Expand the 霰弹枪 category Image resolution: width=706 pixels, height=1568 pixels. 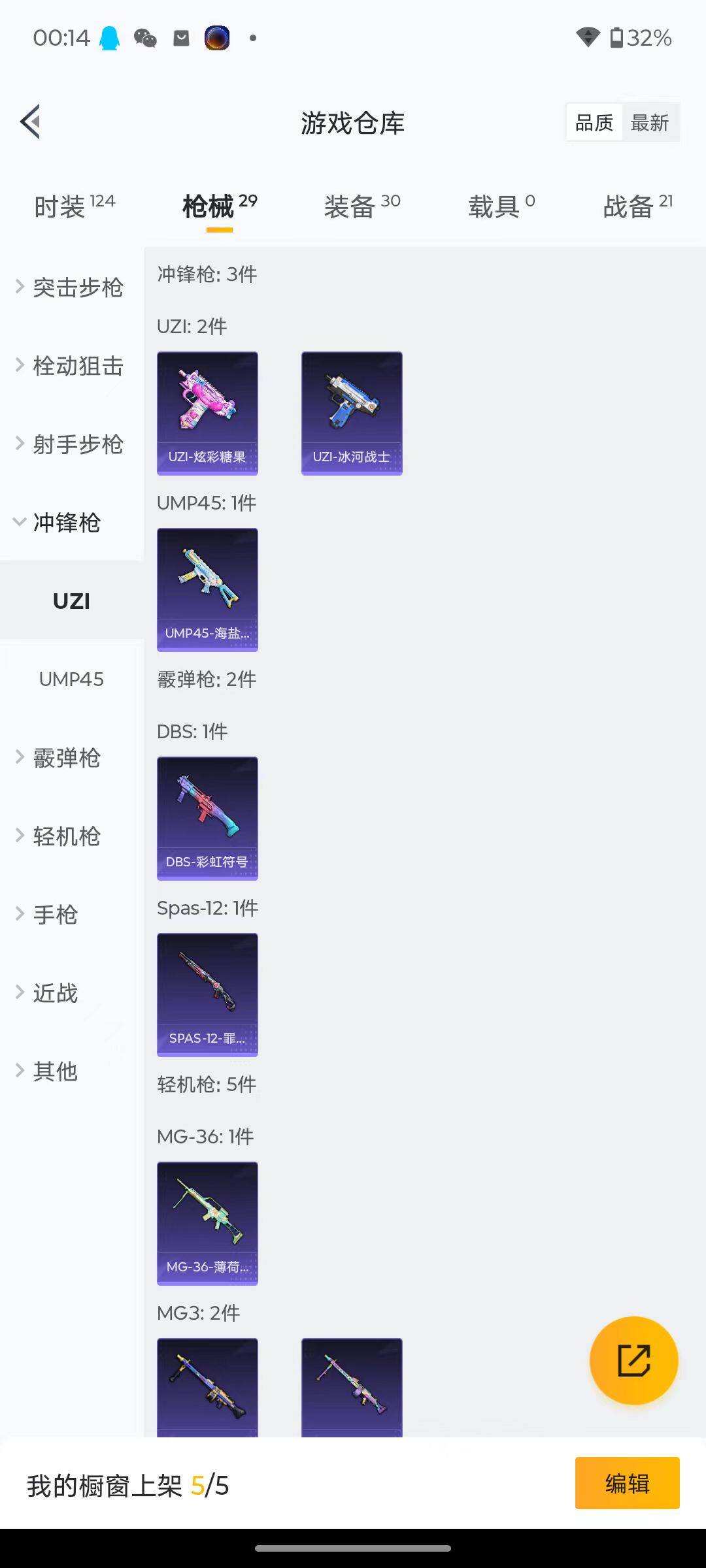pos(66,758)
